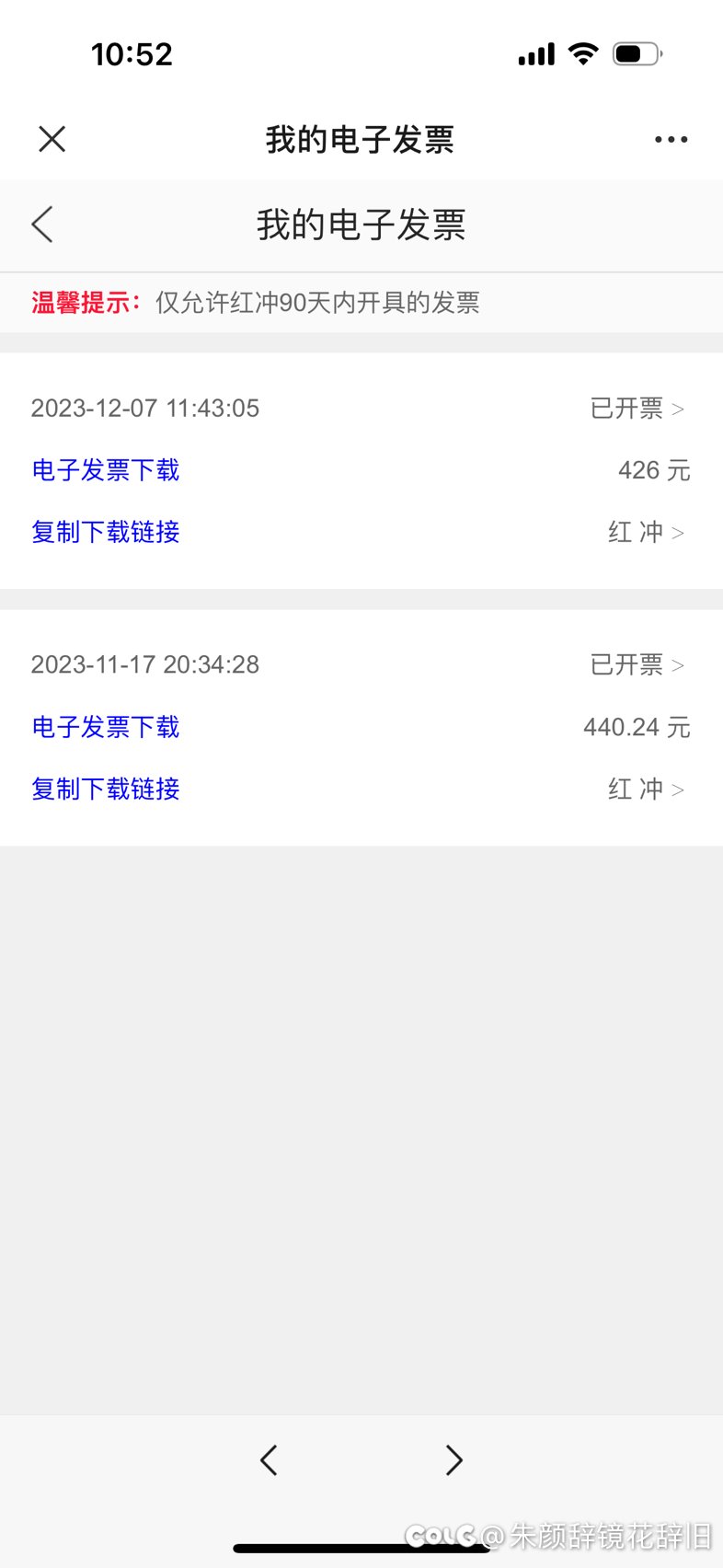Go back using the header back arrow
The height and width of the screenshot is (1568, 723).
[42, 225]
